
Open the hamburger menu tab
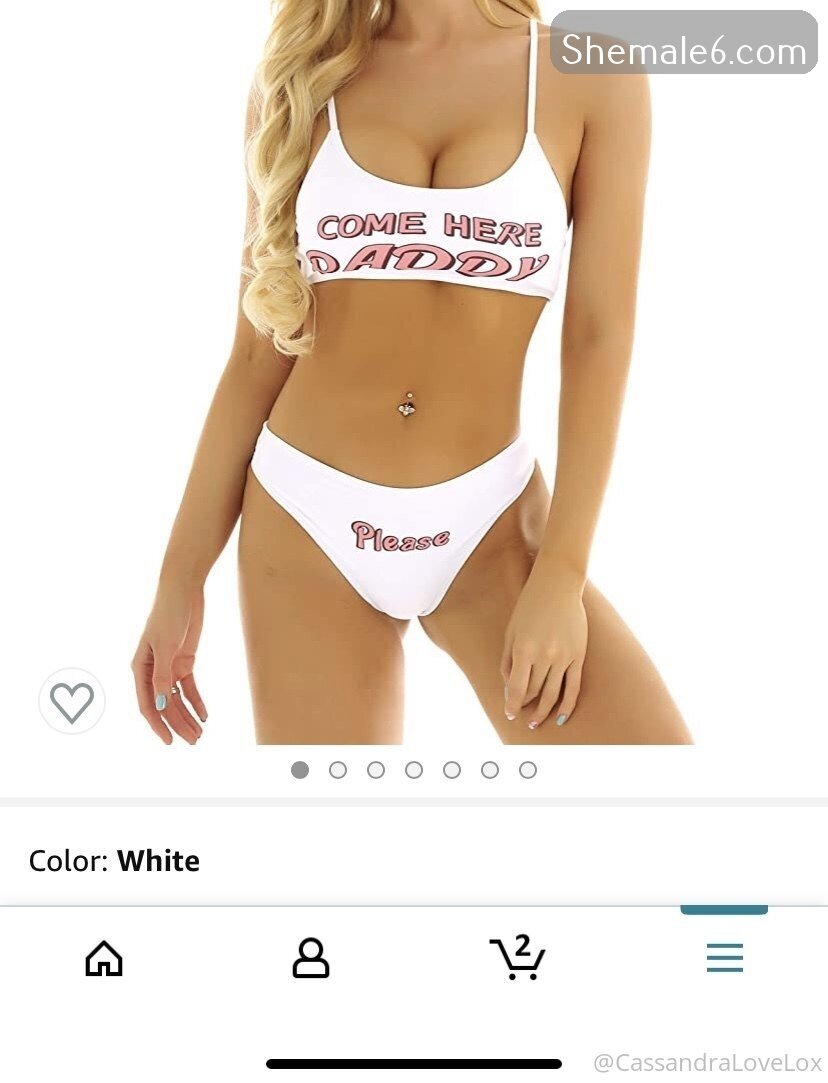tap(724, 958)
